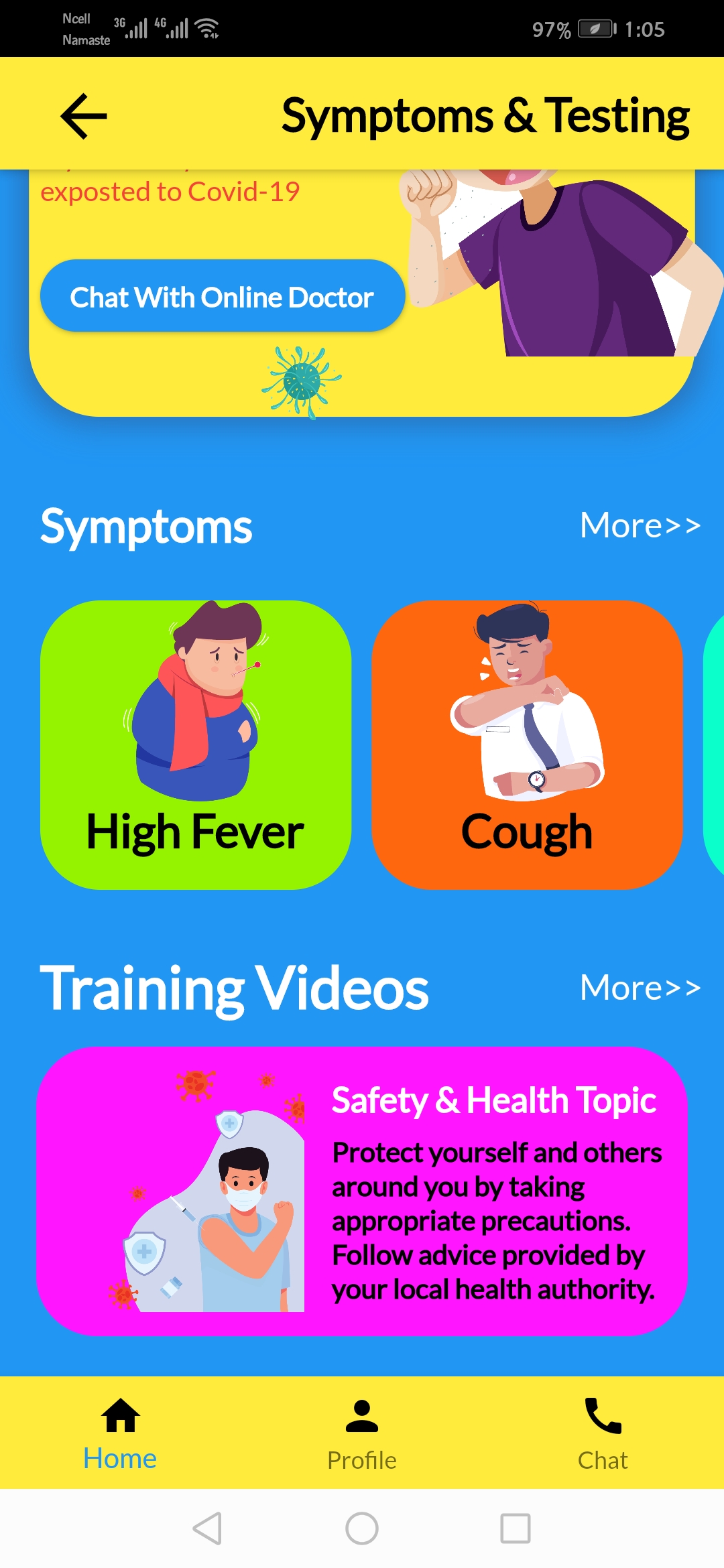Screen dimensions: 724x1568
Task: Tap Chat With Online Doctor button
Action: [222, 296]
